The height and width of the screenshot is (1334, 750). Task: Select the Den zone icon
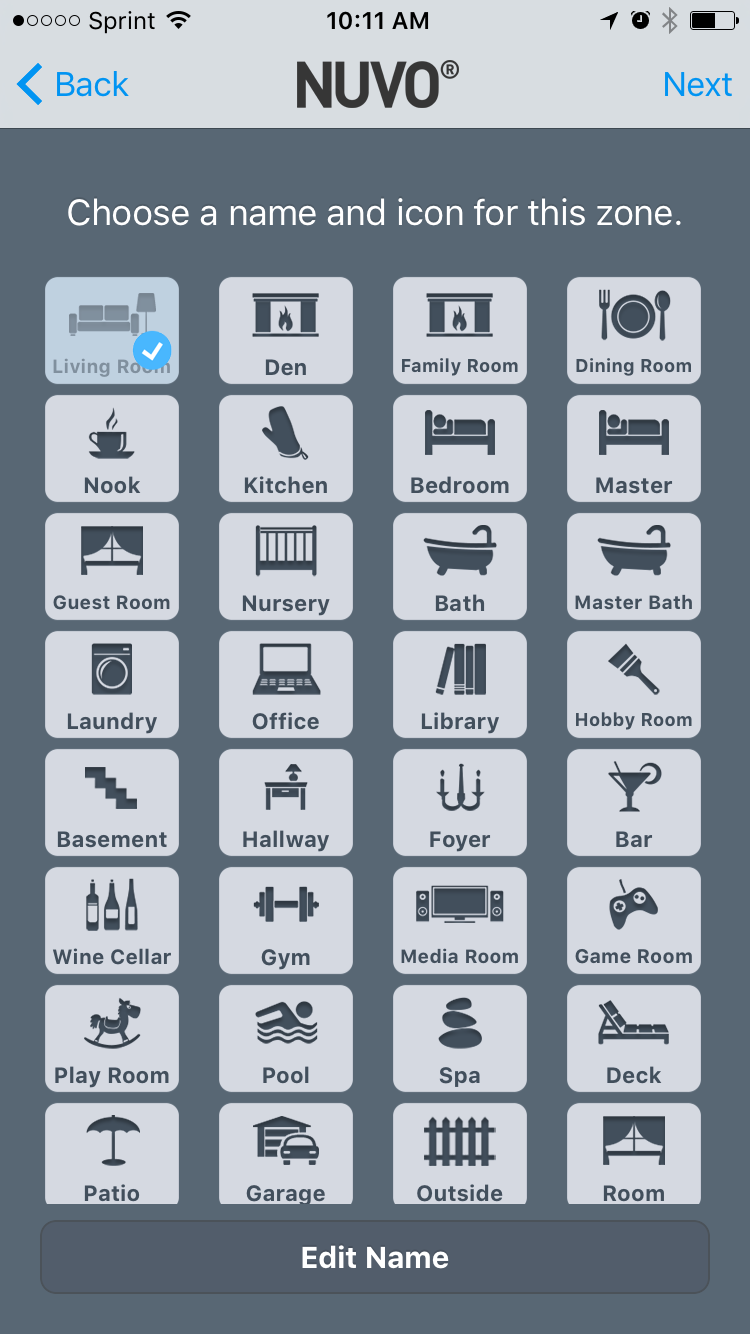pos(286,331)
